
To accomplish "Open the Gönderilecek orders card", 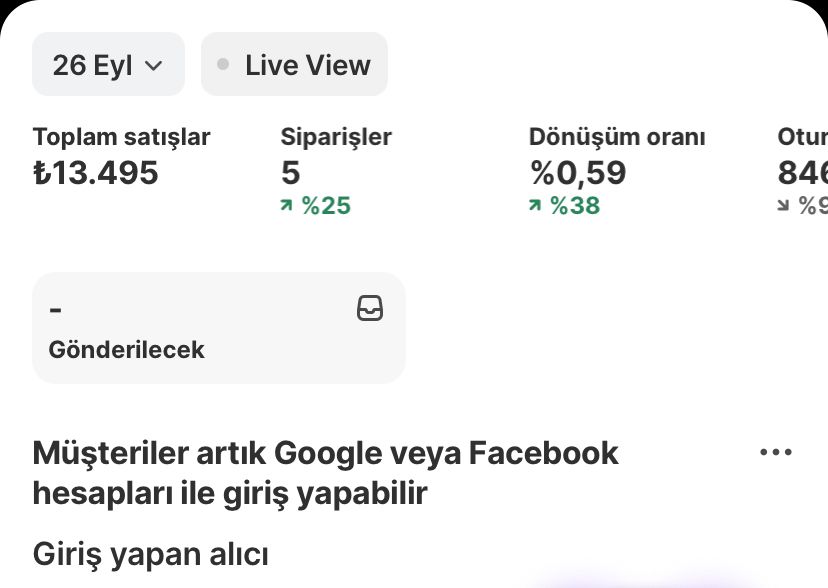I will coord(218,328).
